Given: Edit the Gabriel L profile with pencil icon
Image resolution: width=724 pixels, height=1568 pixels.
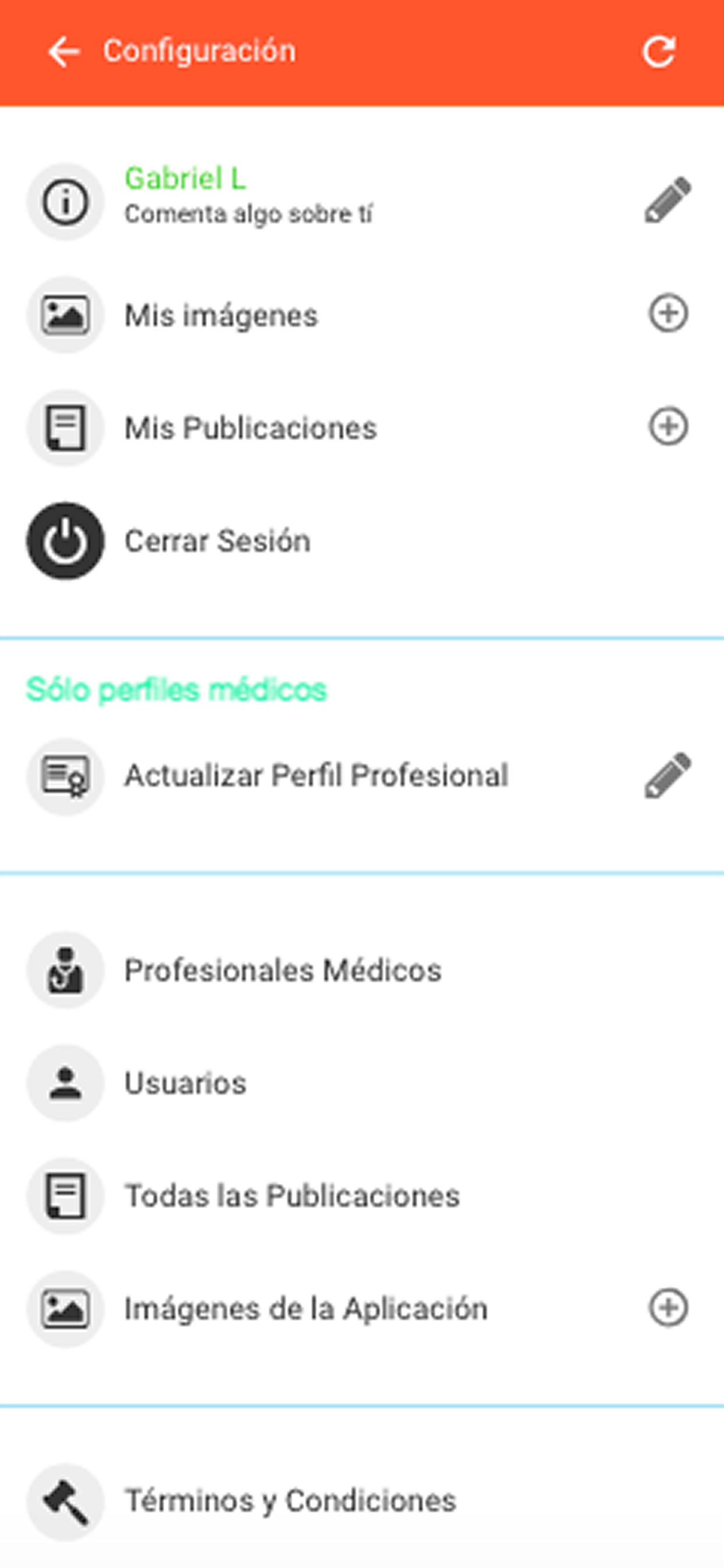Looking at the screenshot, I should point(668,200).
